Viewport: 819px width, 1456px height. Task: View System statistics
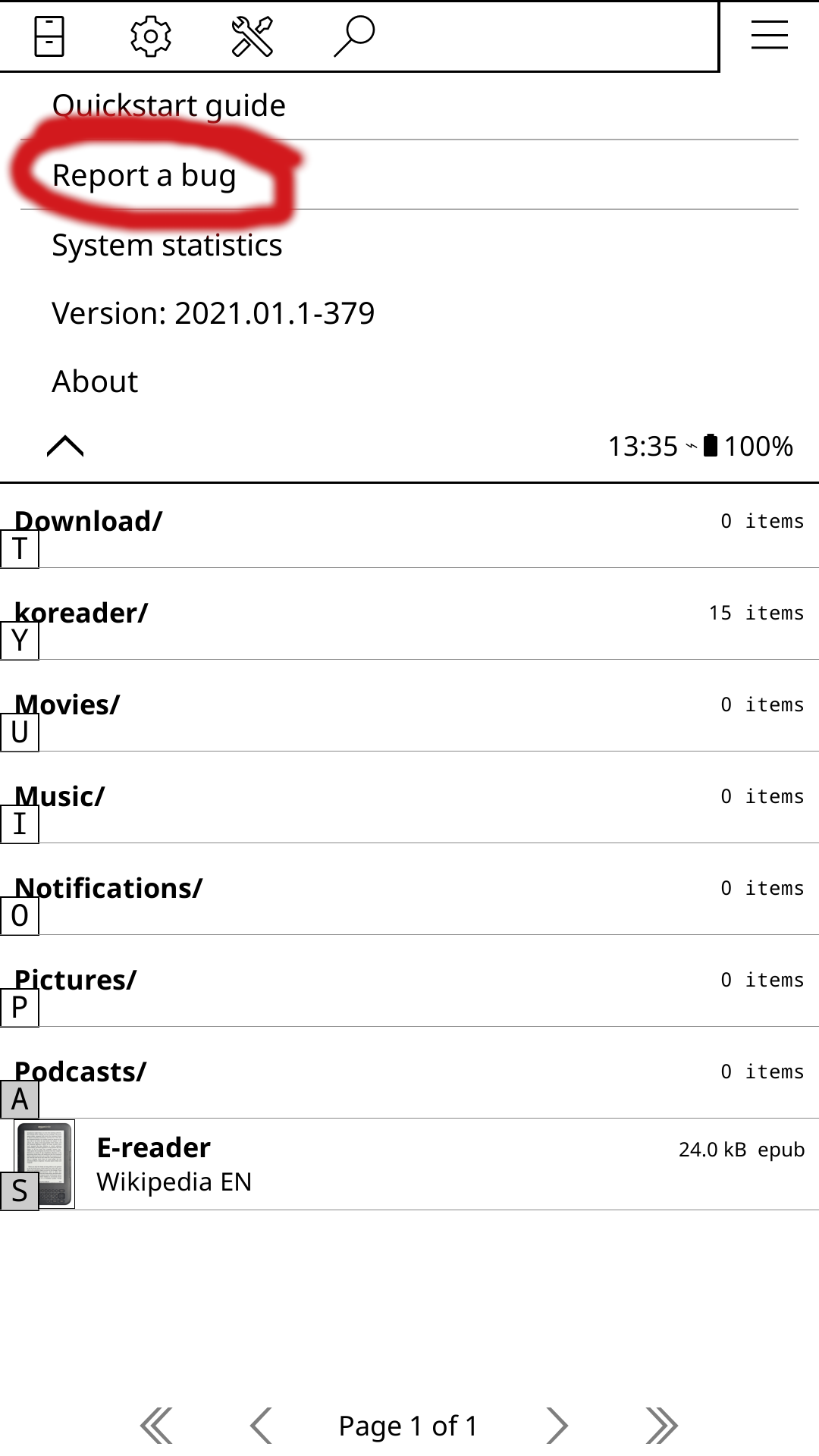tap(167, 245)
